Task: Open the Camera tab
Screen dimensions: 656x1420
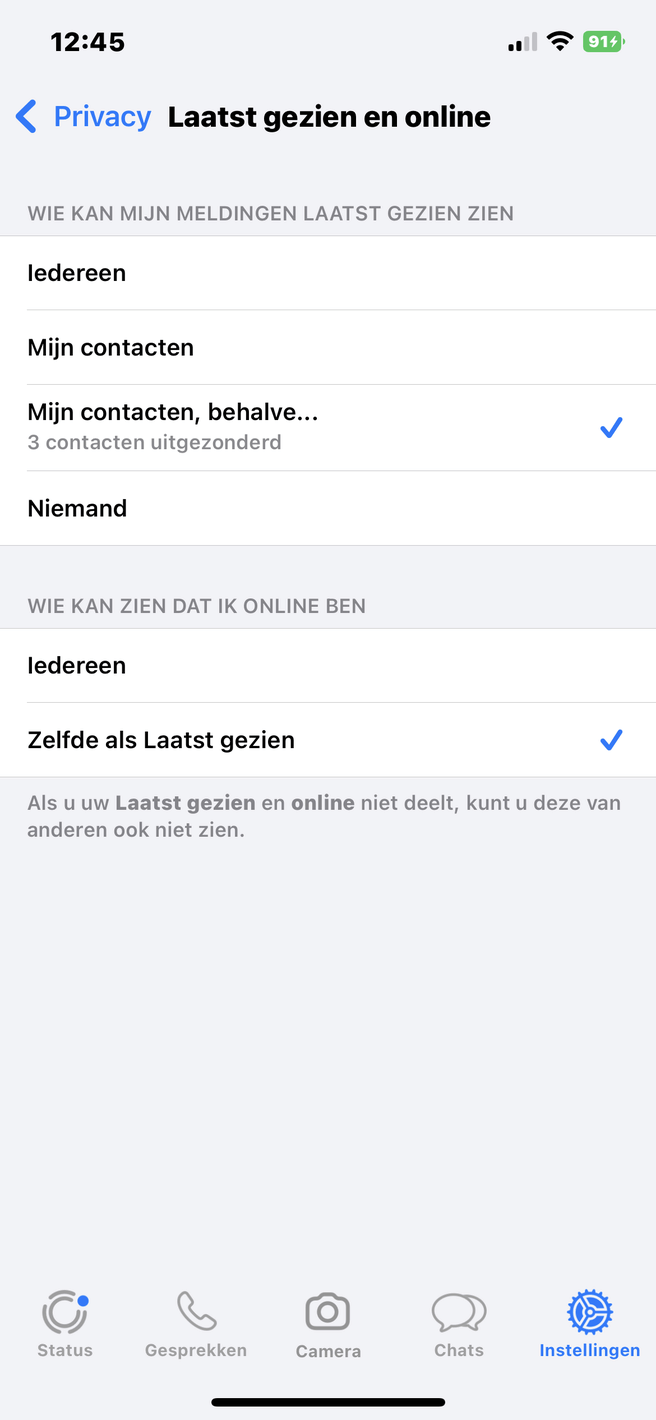Action: tap(328, 1324)
